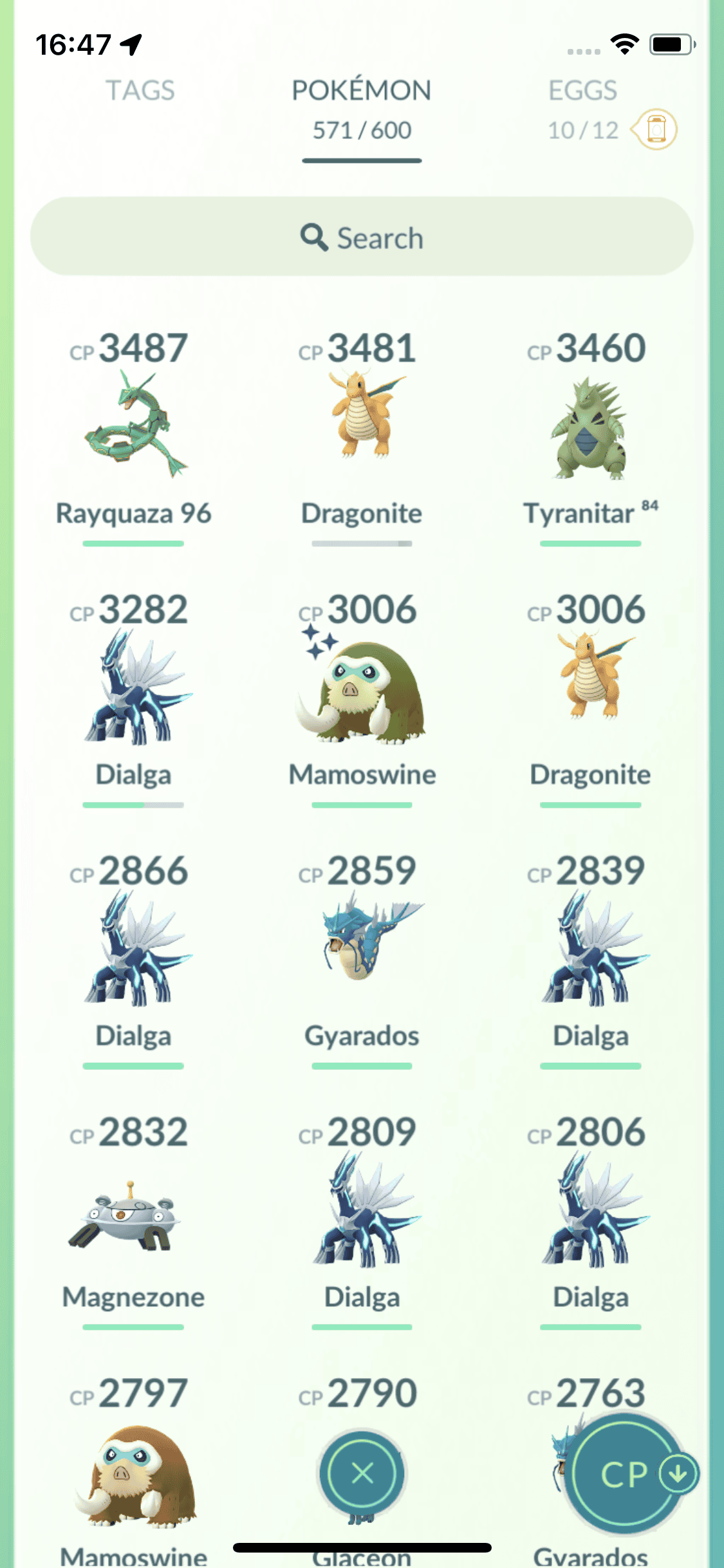Close the Pokémon list
The height and width of the screenshot is (1568, 724).
pos(362,1473)
